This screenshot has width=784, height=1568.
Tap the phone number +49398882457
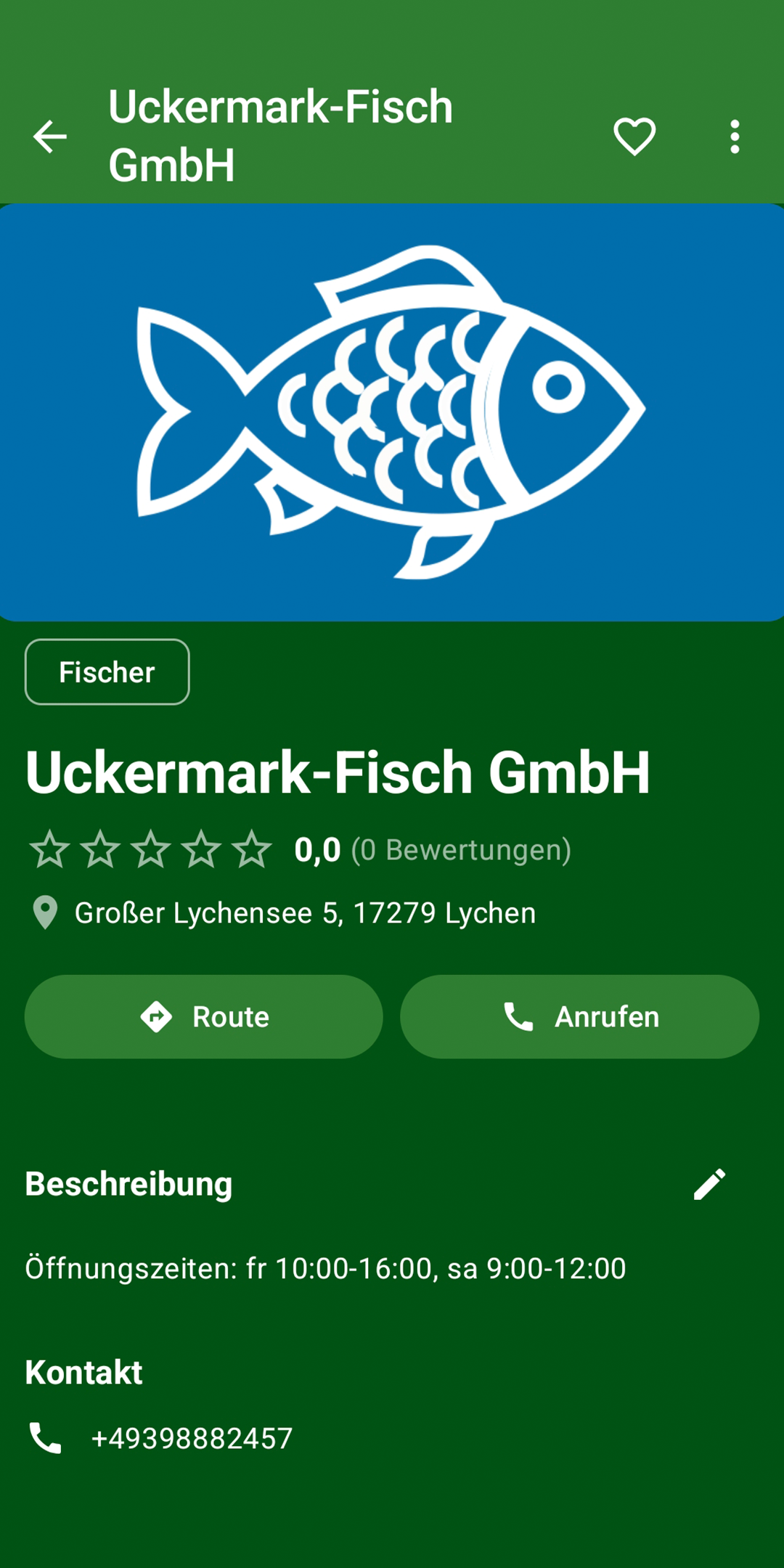pyautogui.click(x=192, y=1438)
